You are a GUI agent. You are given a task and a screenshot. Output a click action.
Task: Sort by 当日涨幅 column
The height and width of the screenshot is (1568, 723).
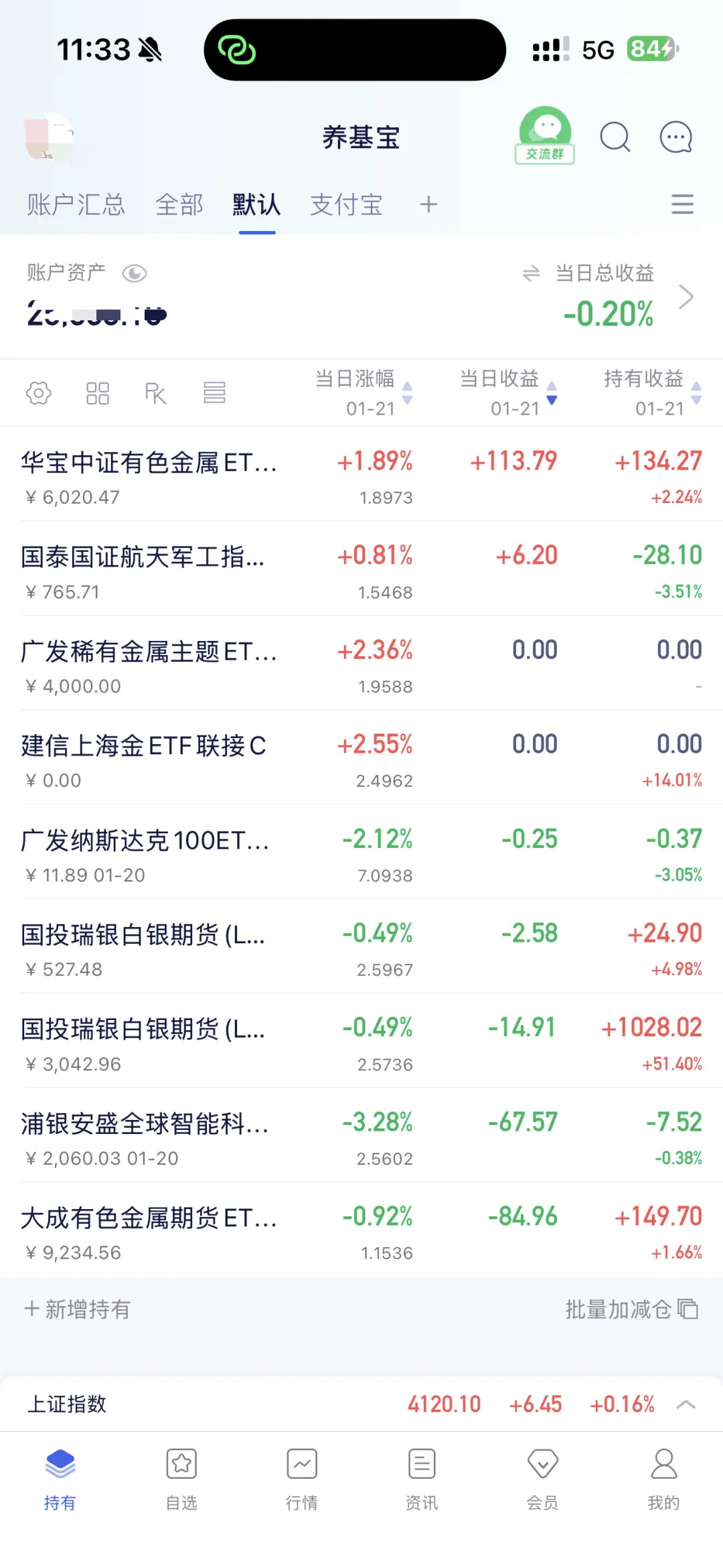point(364,393)
